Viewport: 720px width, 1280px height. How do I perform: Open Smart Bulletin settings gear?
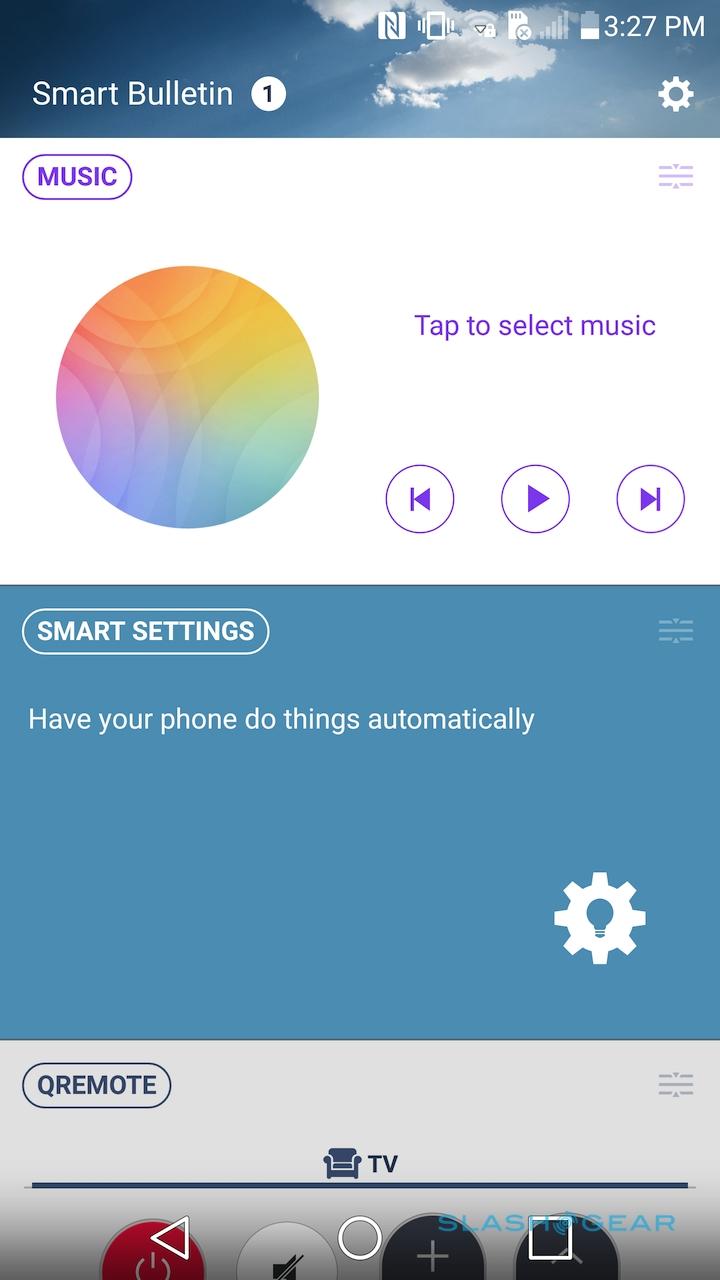pos(675,95)
